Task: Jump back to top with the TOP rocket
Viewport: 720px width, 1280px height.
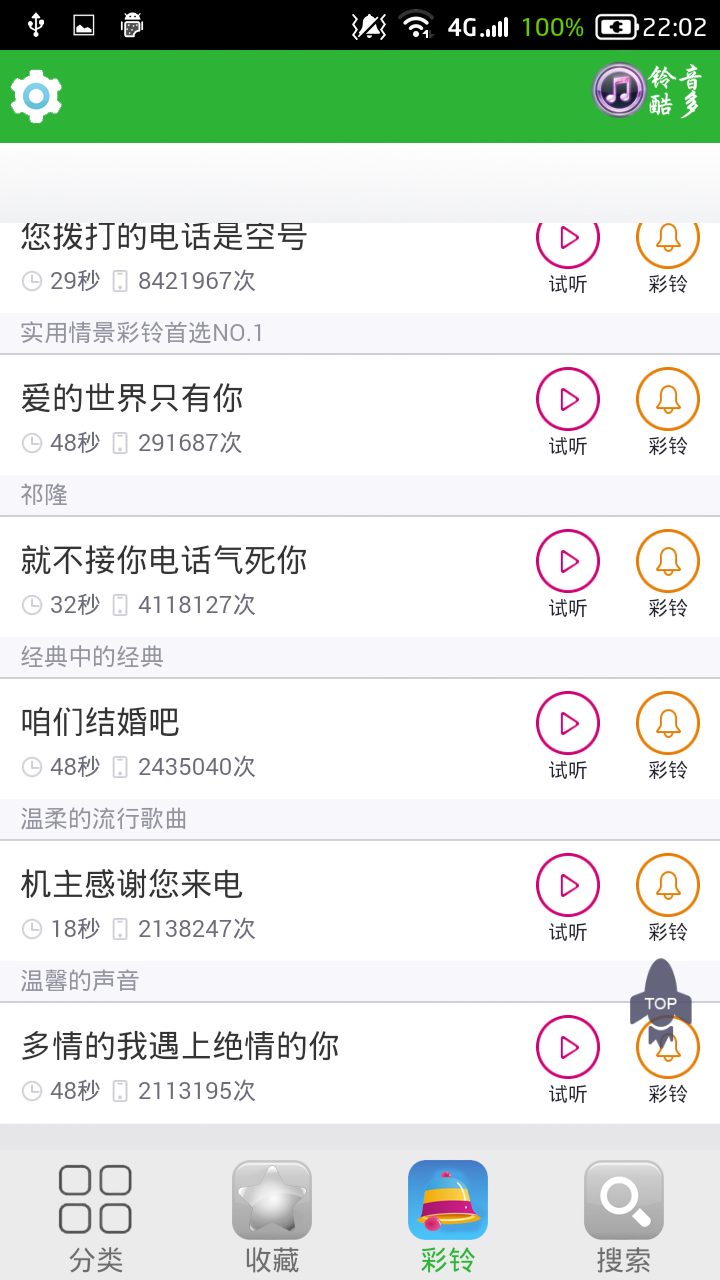Action: (660, 998)
